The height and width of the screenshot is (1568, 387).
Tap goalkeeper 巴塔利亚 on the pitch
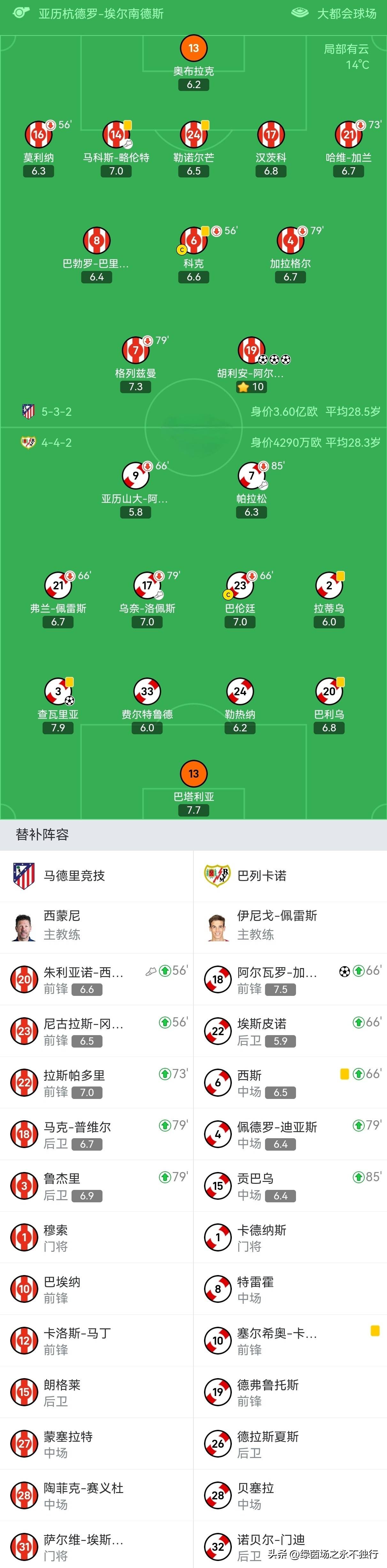193,774
